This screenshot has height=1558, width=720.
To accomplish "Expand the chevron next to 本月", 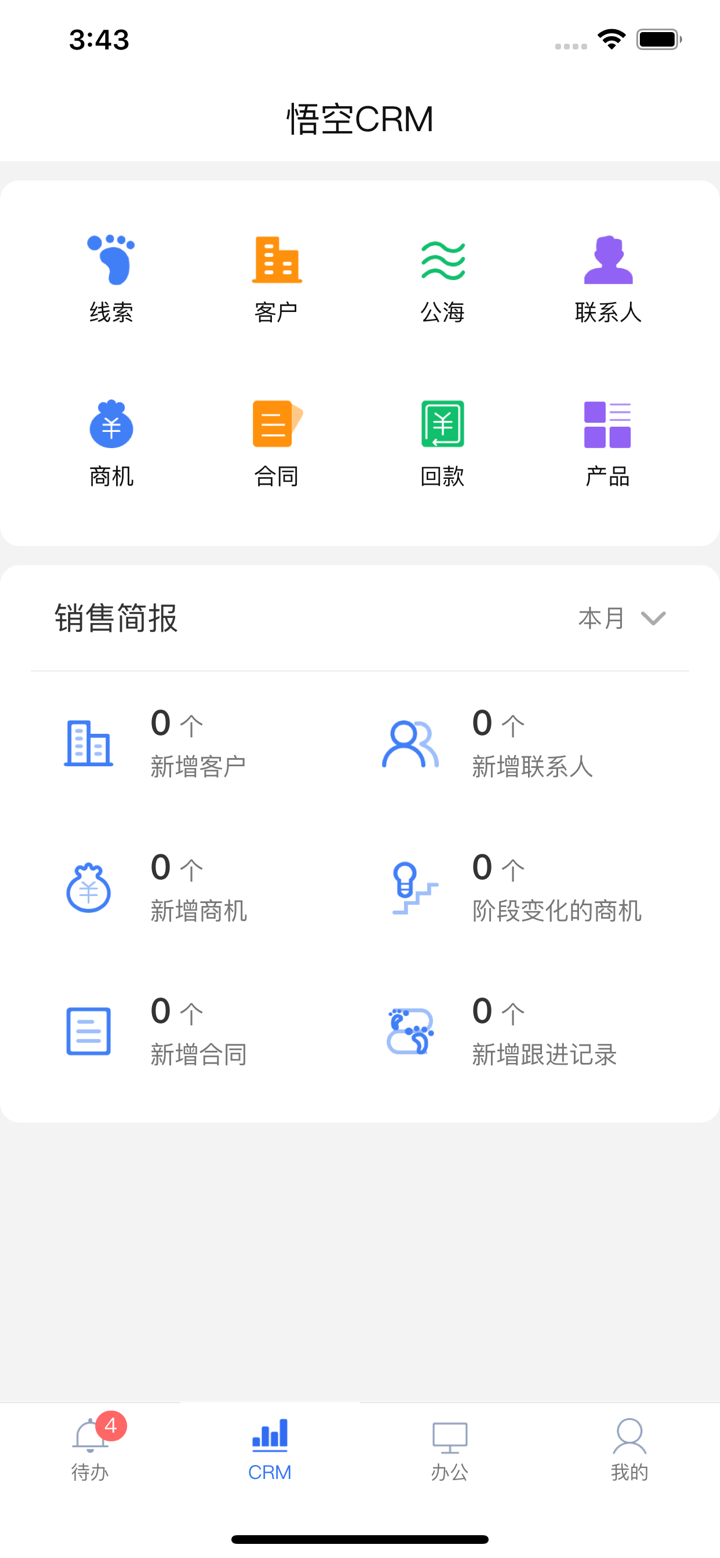I will [x=655, y=618].
